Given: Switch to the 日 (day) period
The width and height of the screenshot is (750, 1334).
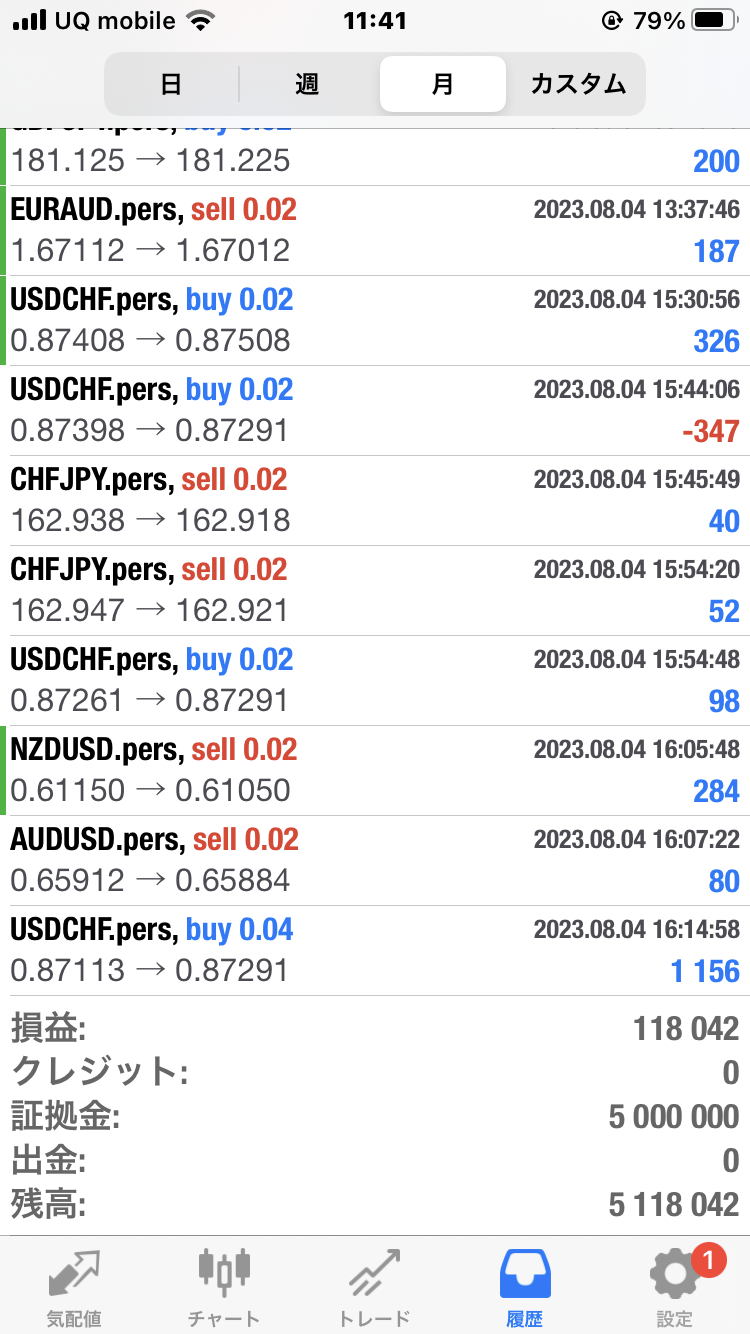Looking at the screenshot, I should (171, 84).
